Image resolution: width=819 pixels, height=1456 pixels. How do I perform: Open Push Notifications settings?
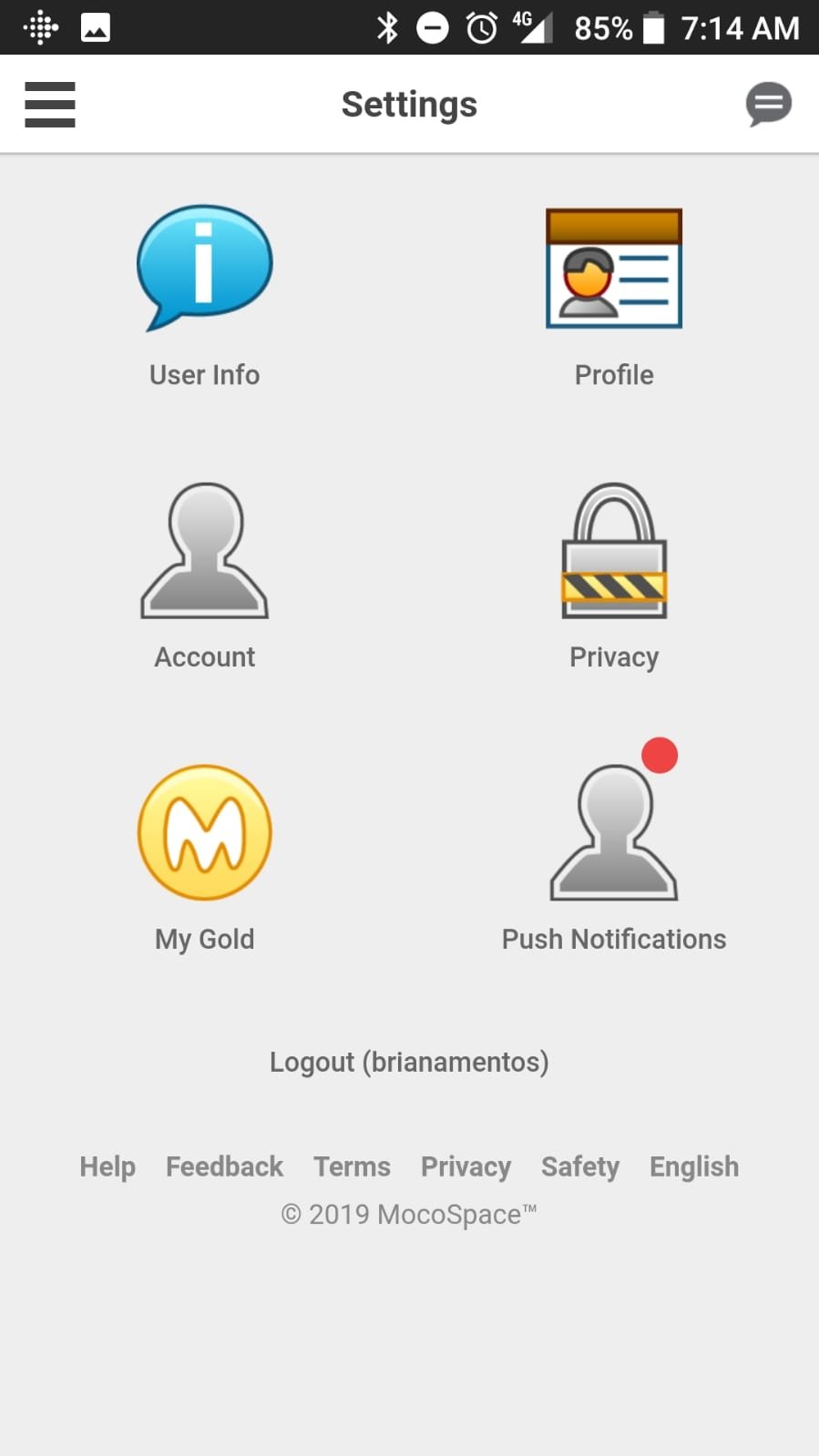(x=614, y=847)
